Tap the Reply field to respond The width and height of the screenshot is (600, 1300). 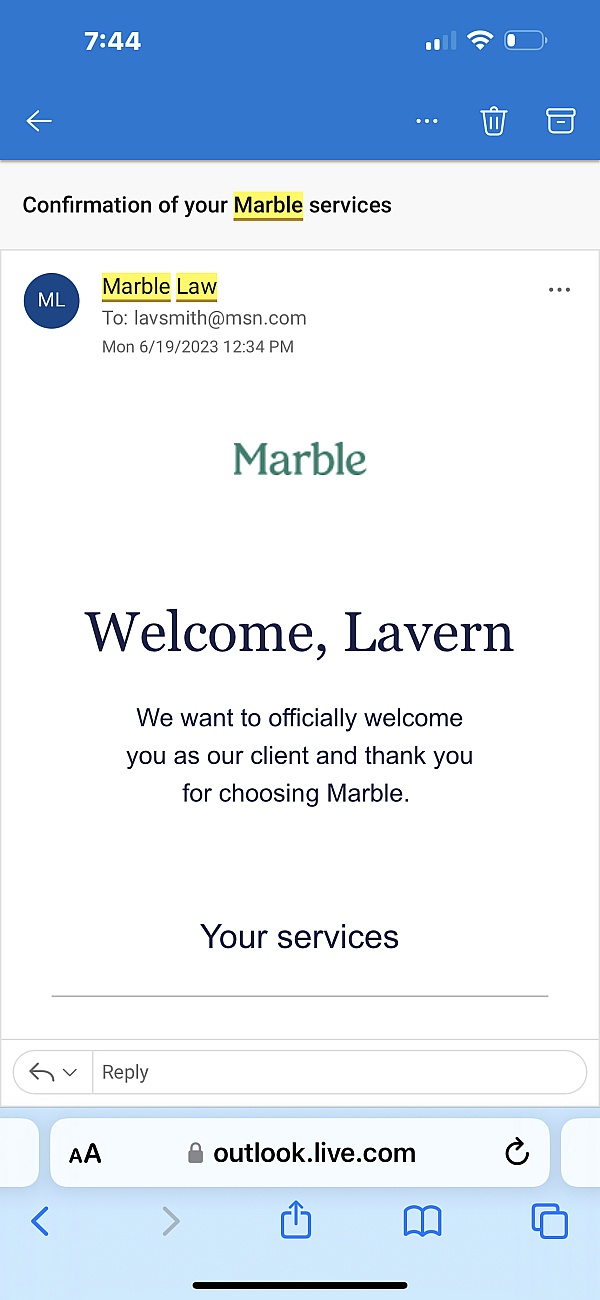pos(338,1072)
